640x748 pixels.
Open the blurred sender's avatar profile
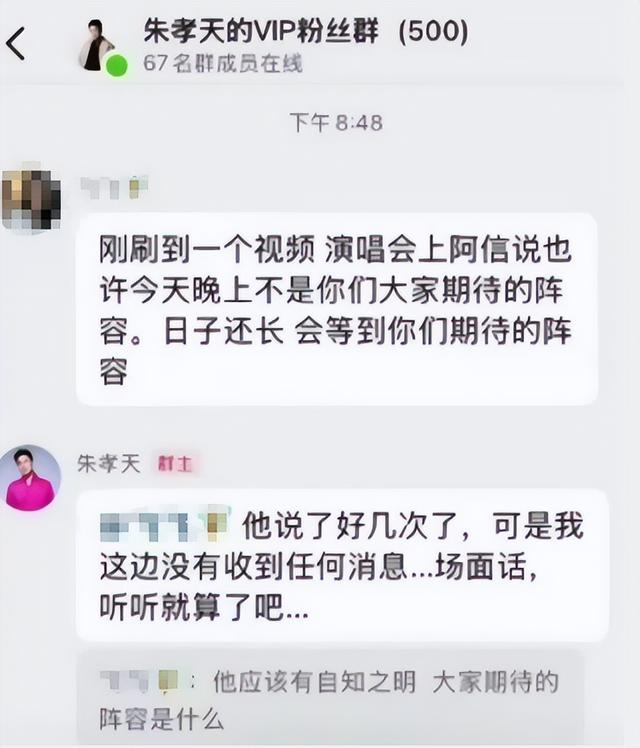pos(30,200)
